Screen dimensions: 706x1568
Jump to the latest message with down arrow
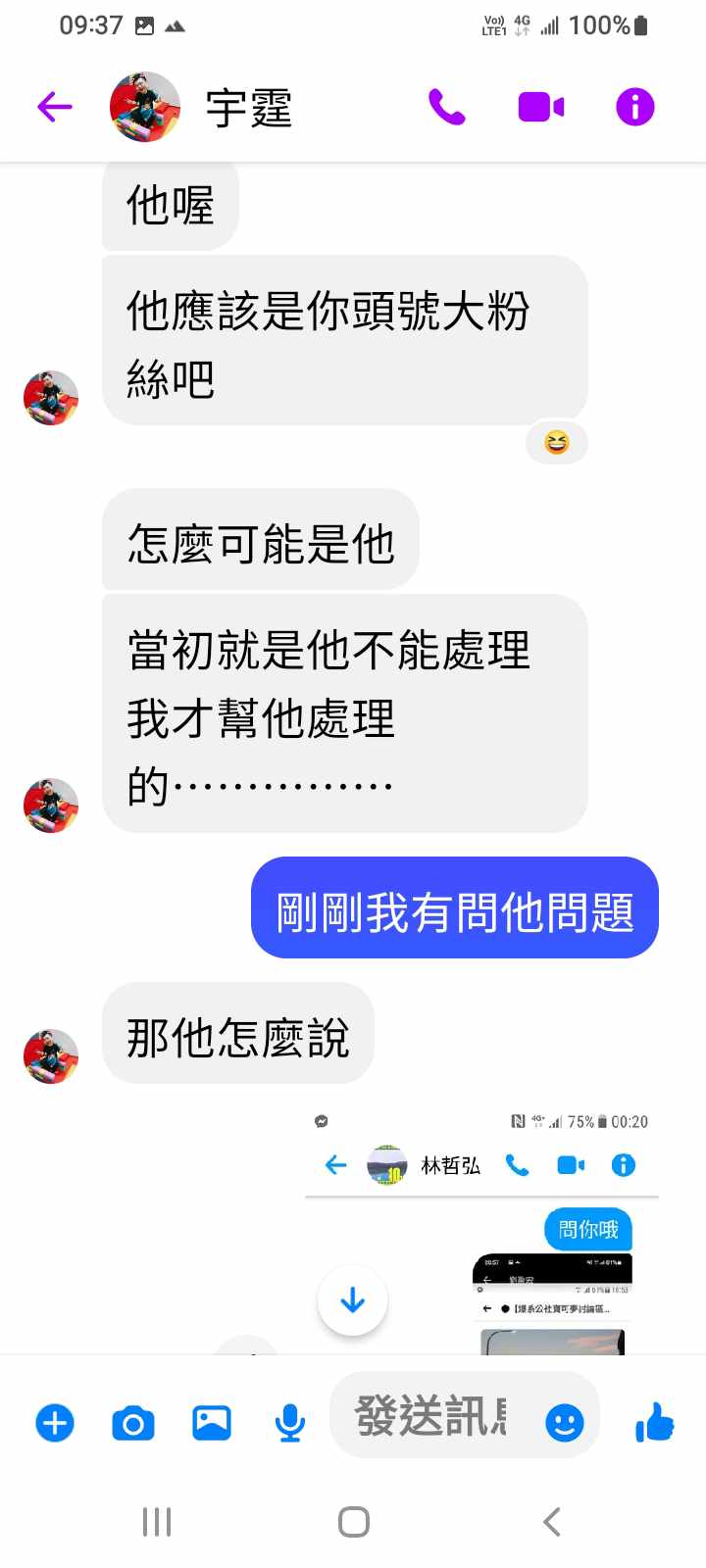coord(352,1300)
